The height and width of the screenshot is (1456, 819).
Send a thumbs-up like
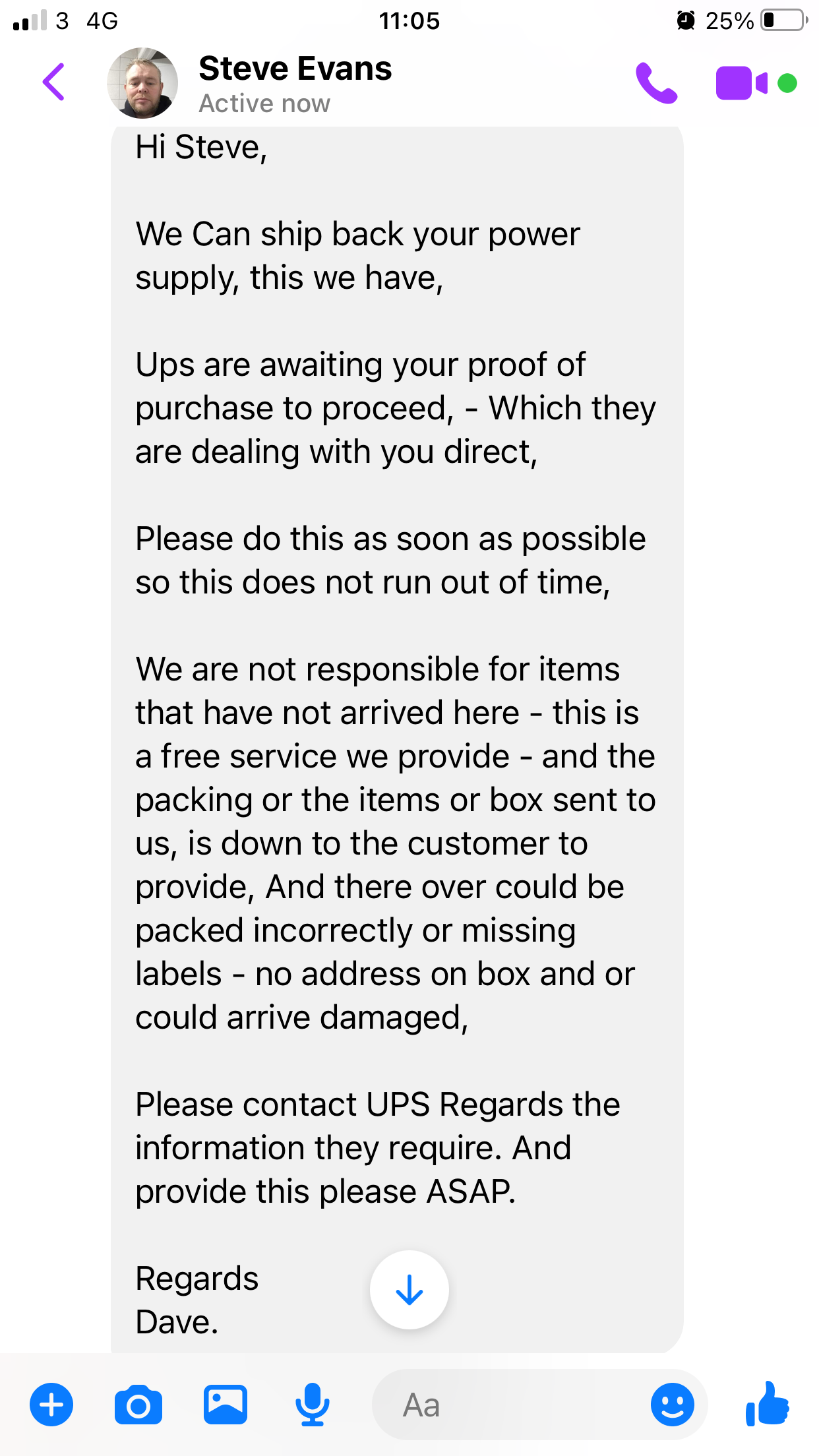coord(767,1405)
